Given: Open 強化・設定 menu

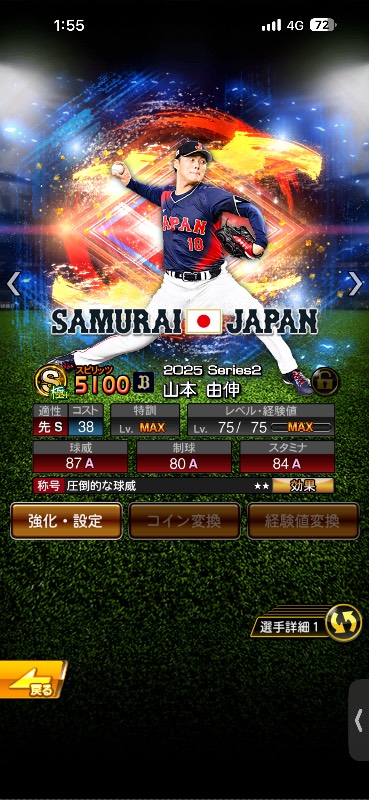Looking at the screenshot, I should (66, 521).
